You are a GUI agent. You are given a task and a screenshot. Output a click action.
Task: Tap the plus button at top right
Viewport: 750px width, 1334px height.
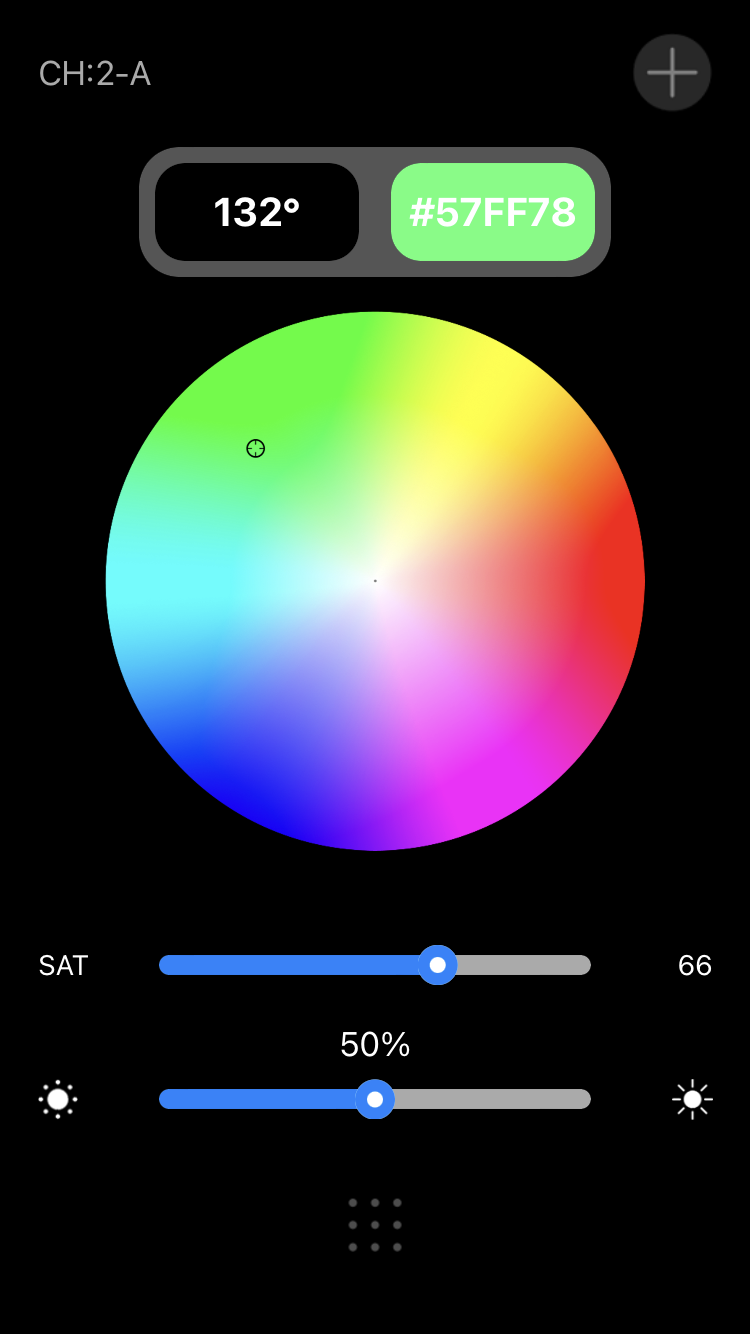[672, 72]
